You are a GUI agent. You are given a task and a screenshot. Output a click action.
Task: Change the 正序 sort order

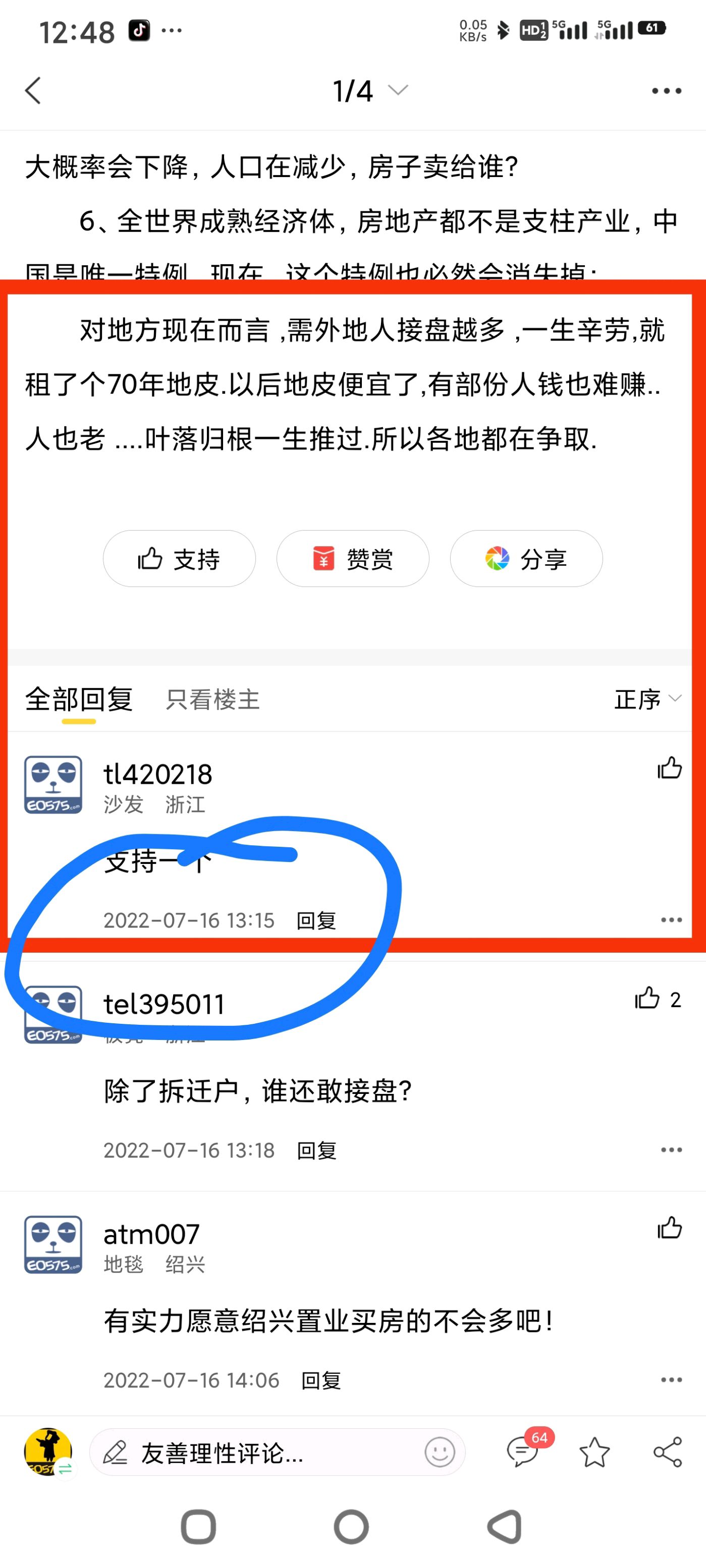[x=647, y=700]
